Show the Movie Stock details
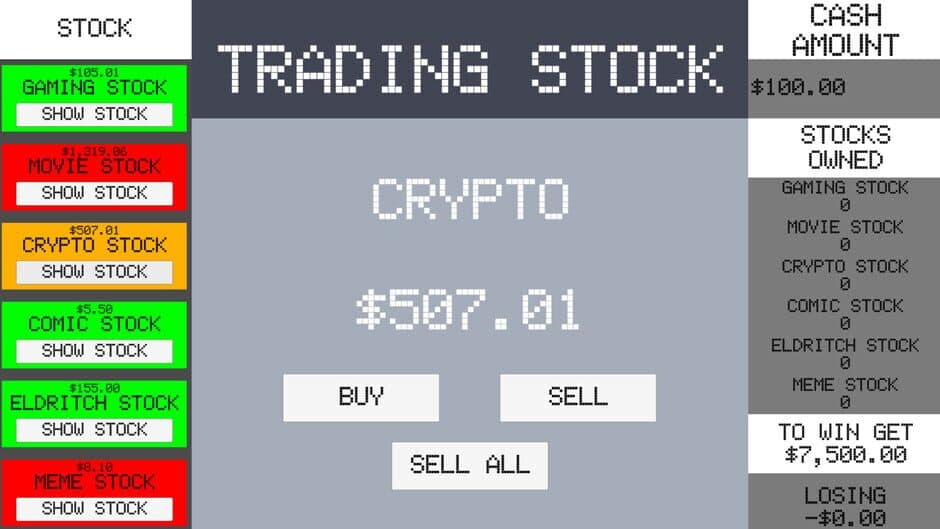 tap(94, 193)
